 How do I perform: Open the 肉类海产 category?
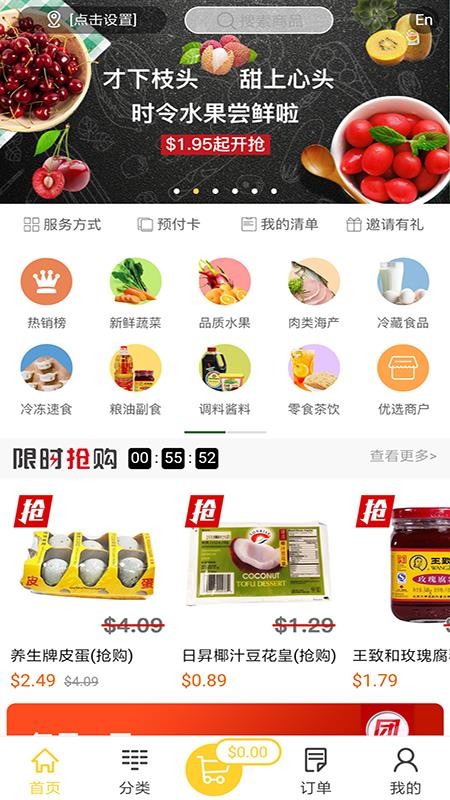click(x=314, y=294)
